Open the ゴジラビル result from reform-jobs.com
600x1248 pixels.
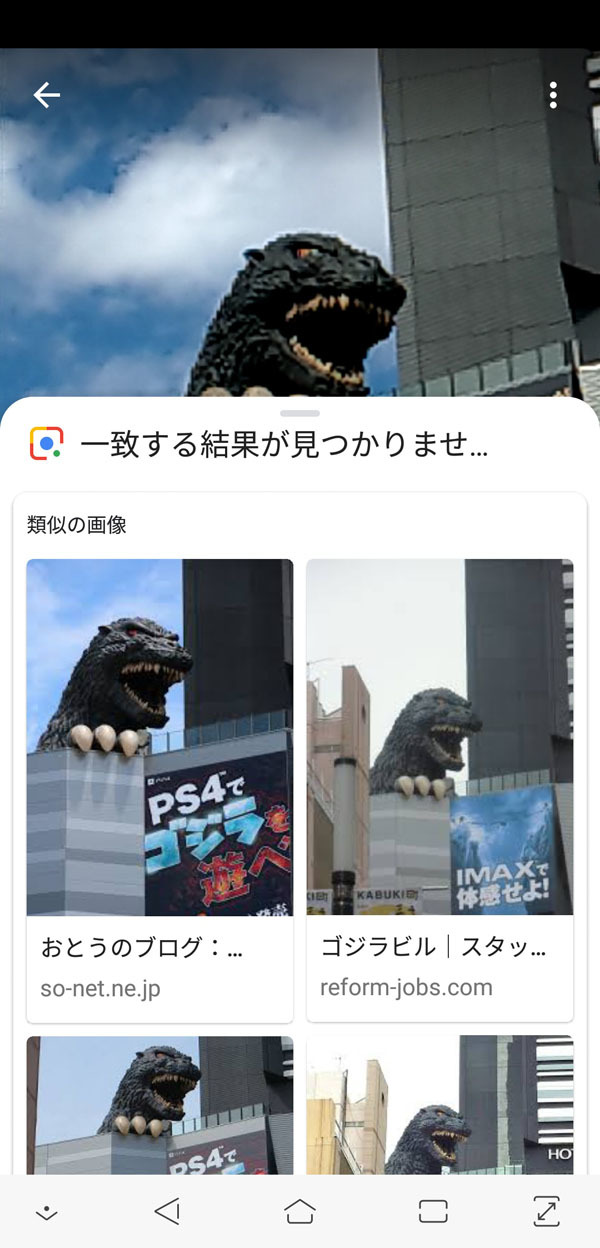click(x=440, y=790)
